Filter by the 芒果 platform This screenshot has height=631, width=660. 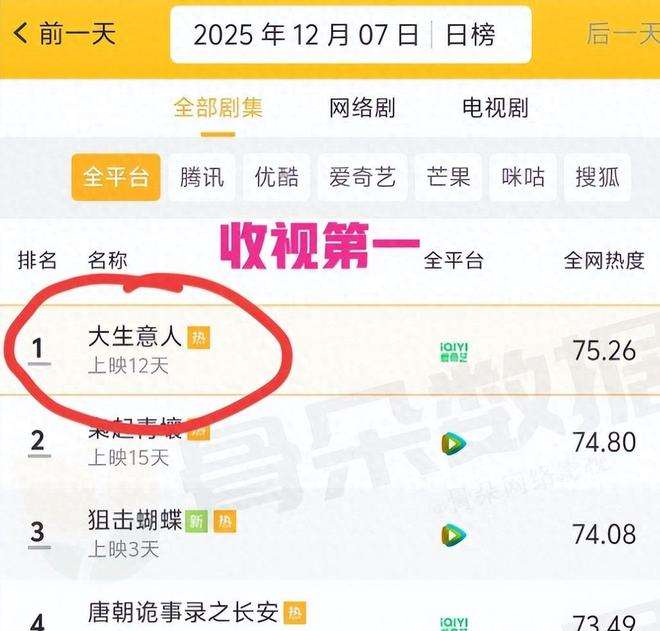coord(447,178)
